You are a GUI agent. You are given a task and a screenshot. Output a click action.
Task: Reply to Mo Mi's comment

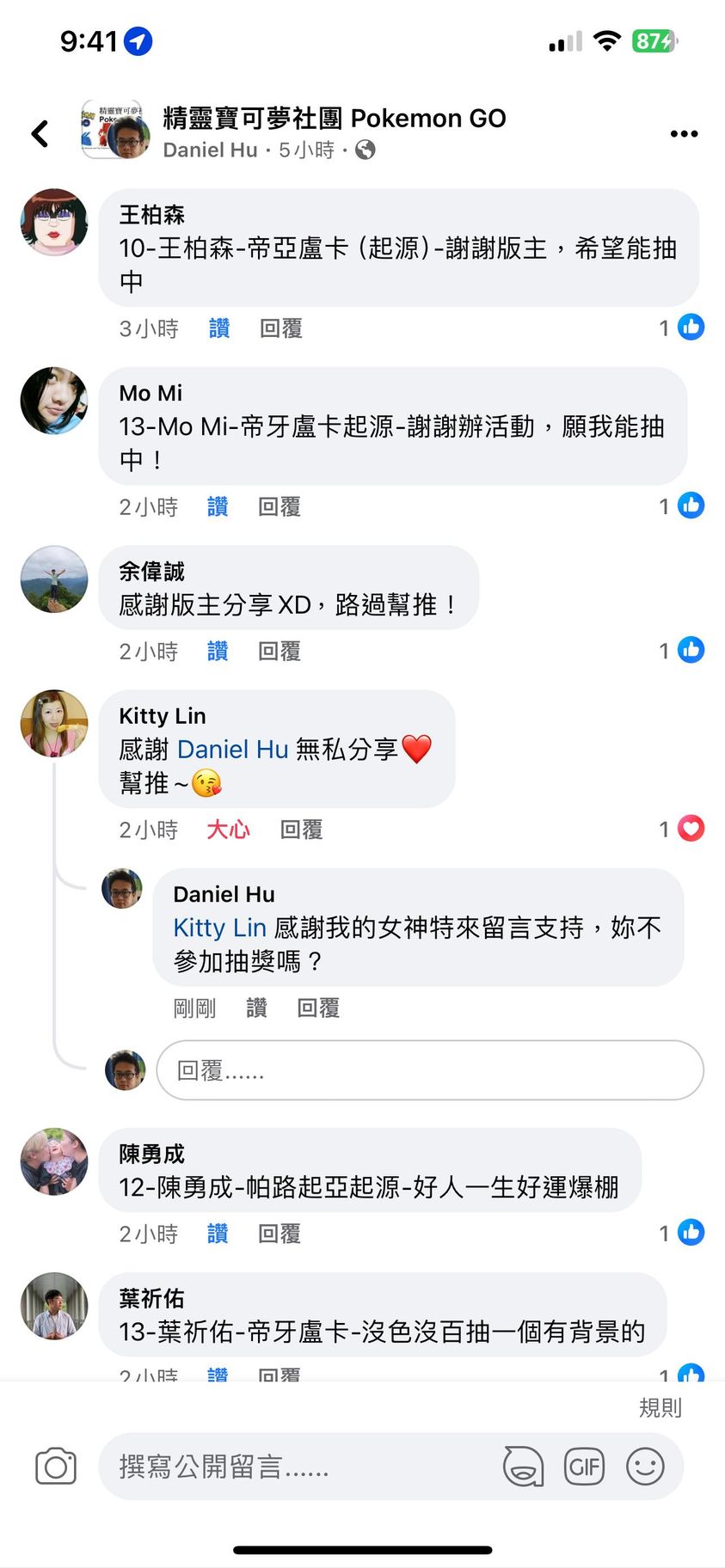pos(280,507)
